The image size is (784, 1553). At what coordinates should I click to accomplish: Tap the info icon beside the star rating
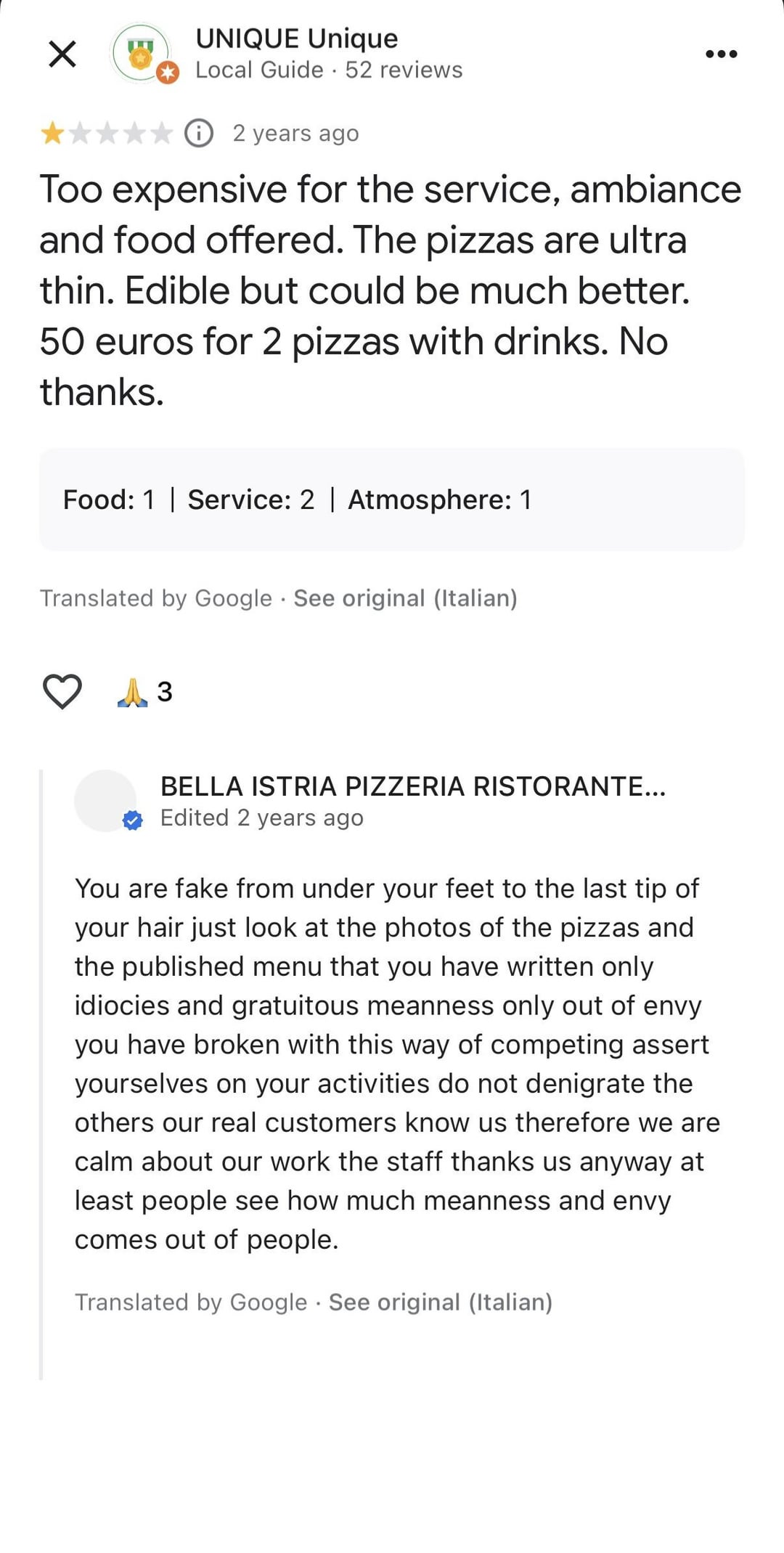(198, 133)
